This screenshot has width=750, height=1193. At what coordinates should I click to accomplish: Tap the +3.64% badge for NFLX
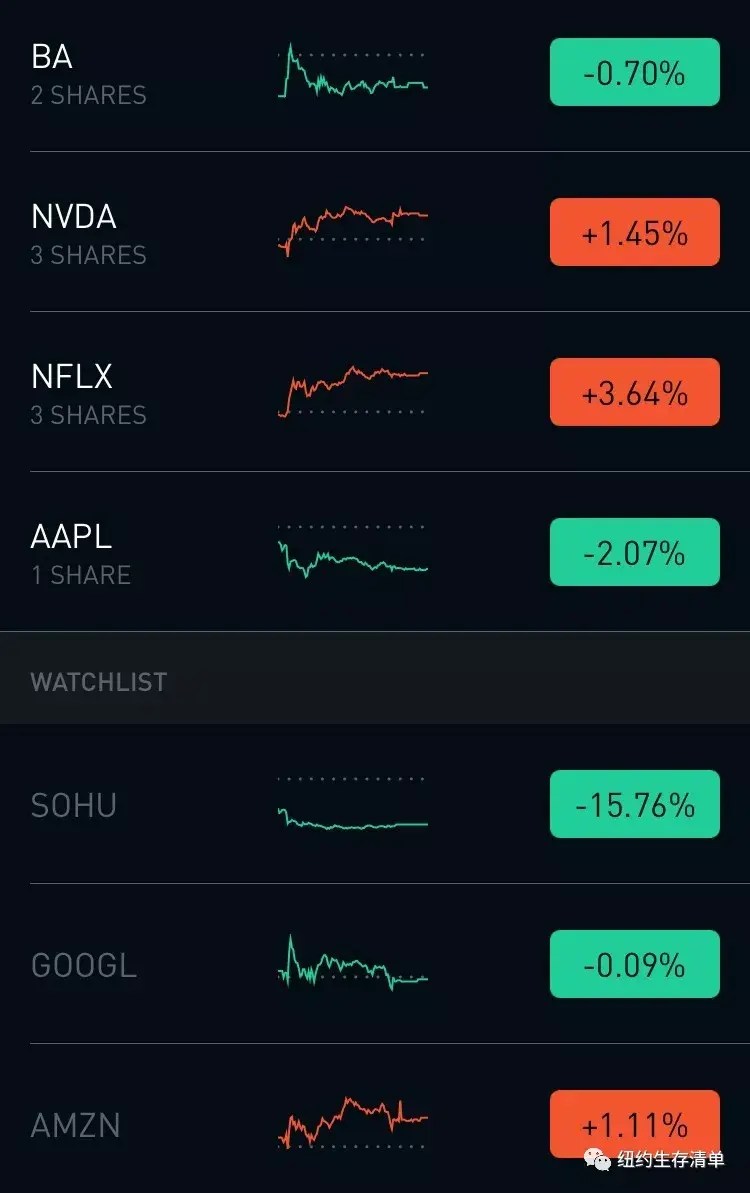(634, 392)
